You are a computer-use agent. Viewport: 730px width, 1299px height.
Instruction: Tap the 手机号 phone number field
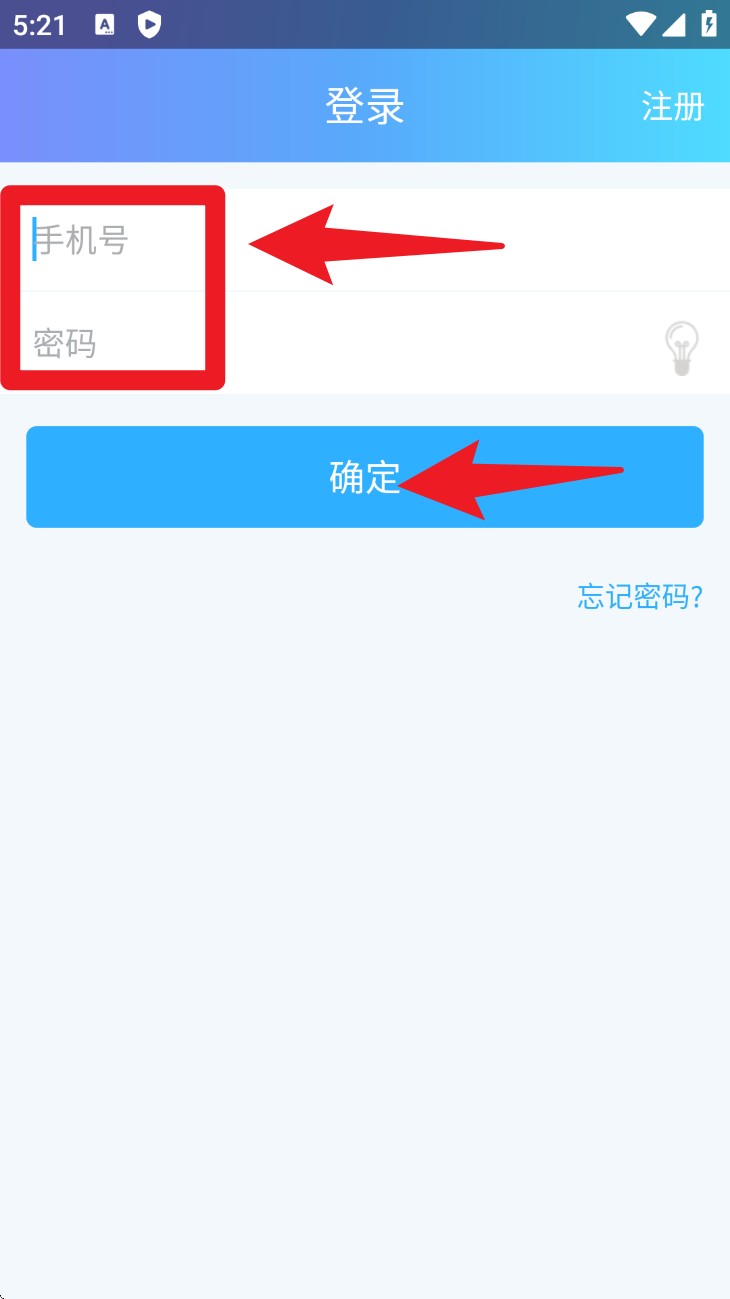[365, 241]
